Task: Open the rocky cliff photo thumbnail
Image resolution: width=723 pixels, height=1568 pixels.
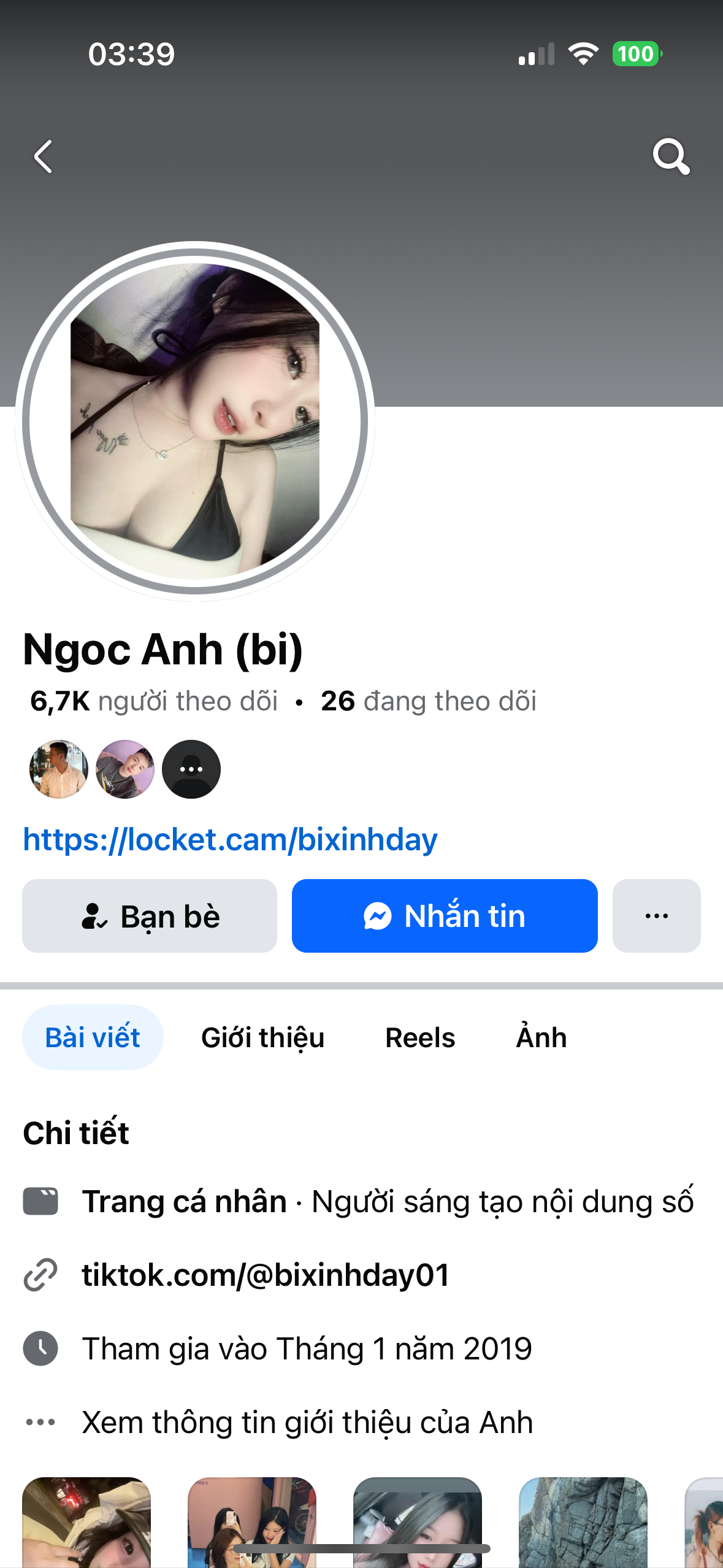Action: [583, 1521]
